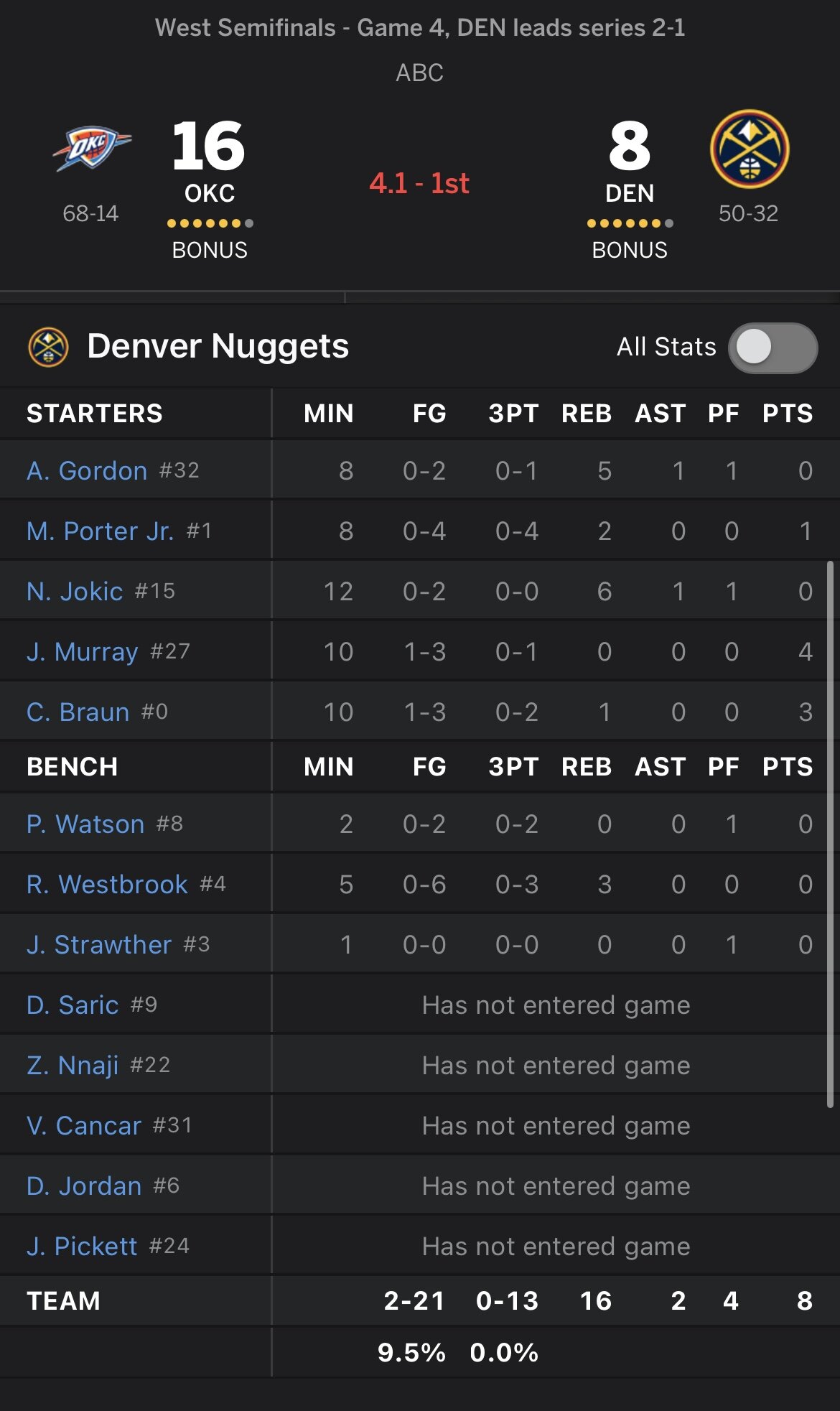Select C. Braun's player link
This screenshot has height=1411, width=840.
(78, 712)
